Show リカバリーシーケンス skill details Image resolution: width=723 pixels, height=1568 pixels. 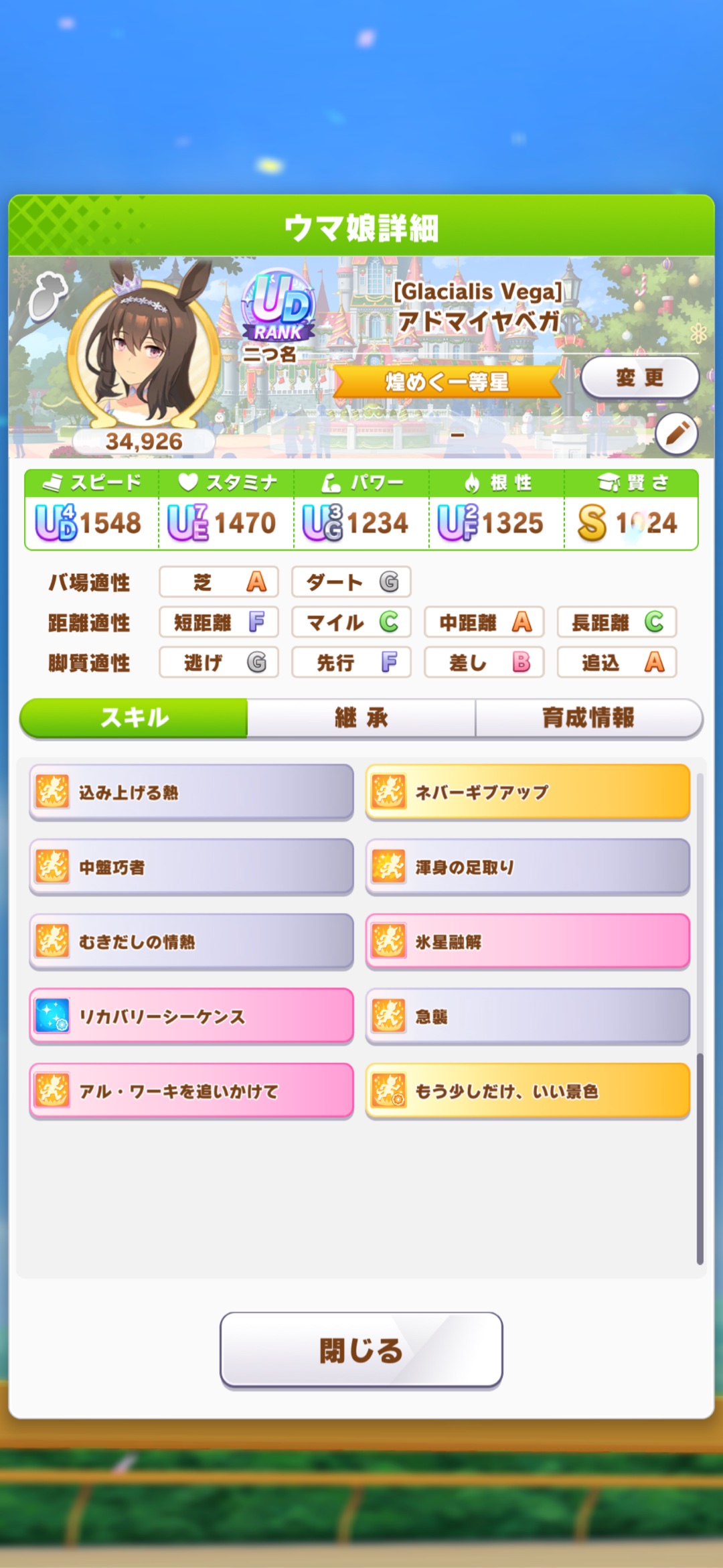191,1017
